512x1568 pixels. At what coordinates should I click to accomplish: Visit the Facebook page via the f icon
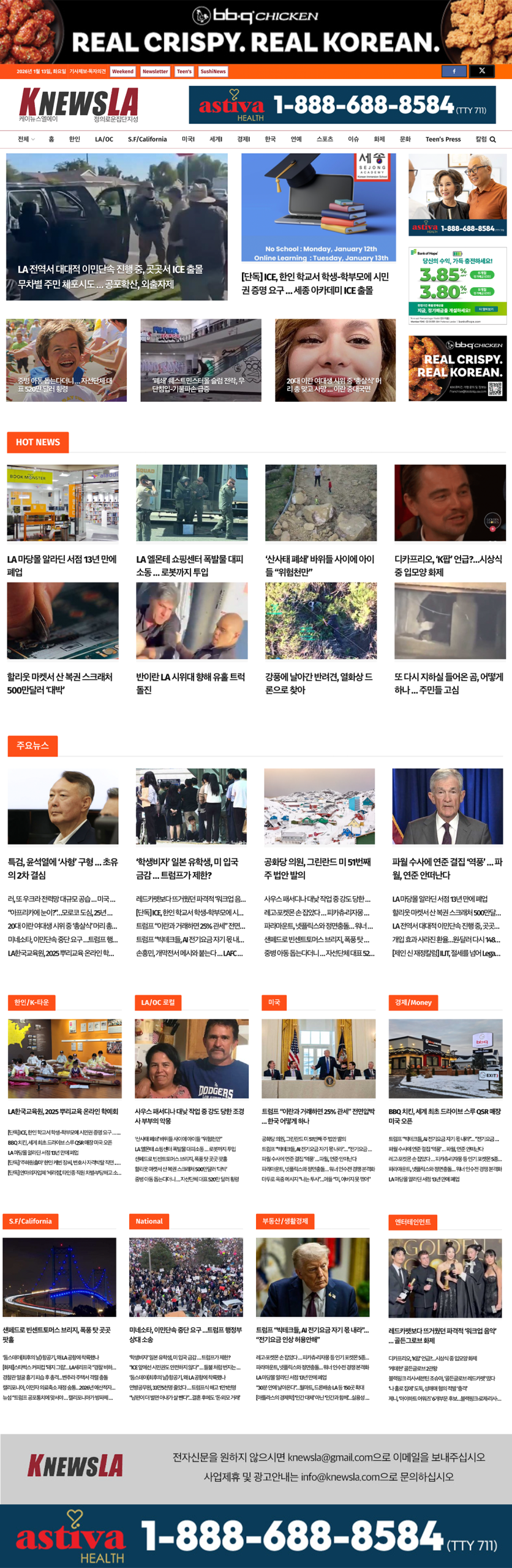click(x=454, y=71)
